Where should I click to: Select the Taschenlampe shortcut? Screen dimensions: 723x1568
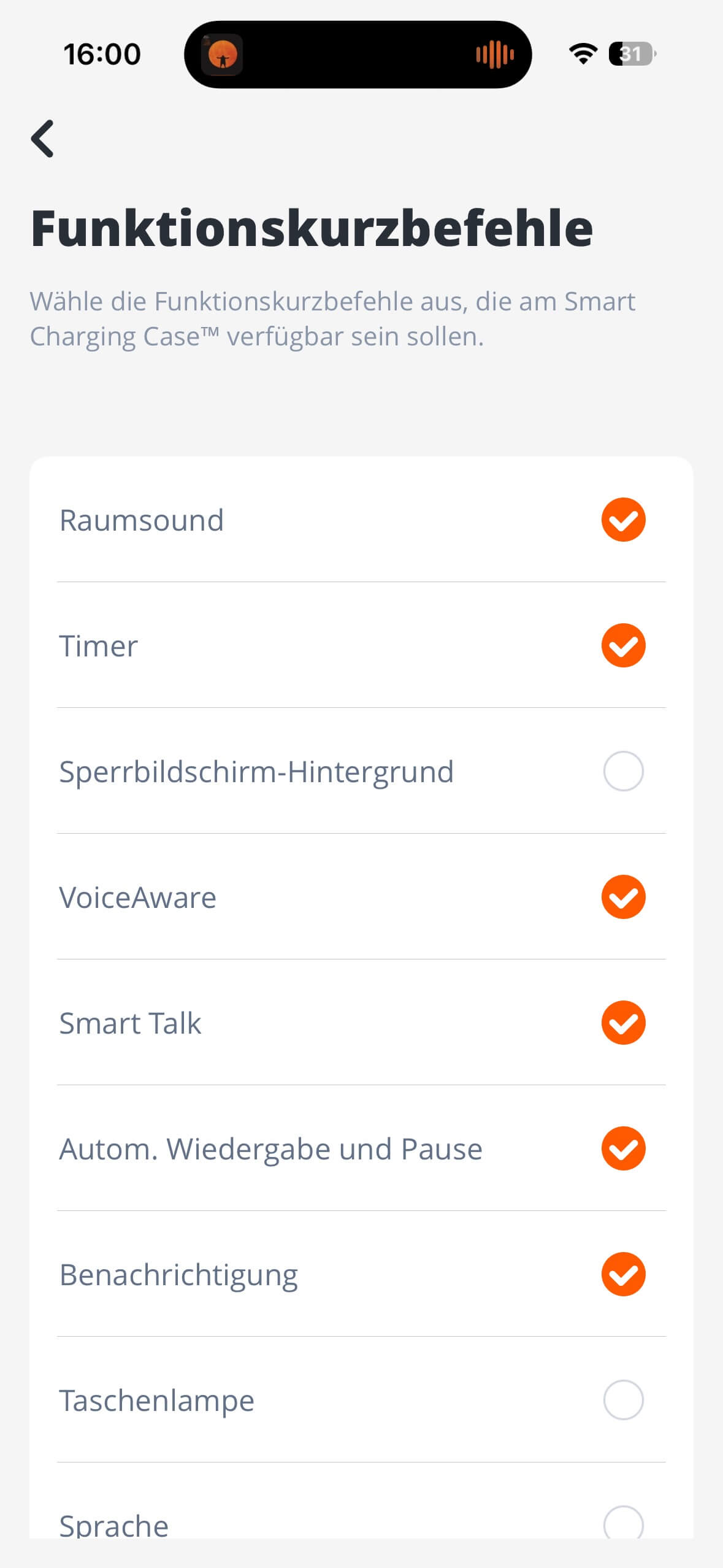[623, 1400]
